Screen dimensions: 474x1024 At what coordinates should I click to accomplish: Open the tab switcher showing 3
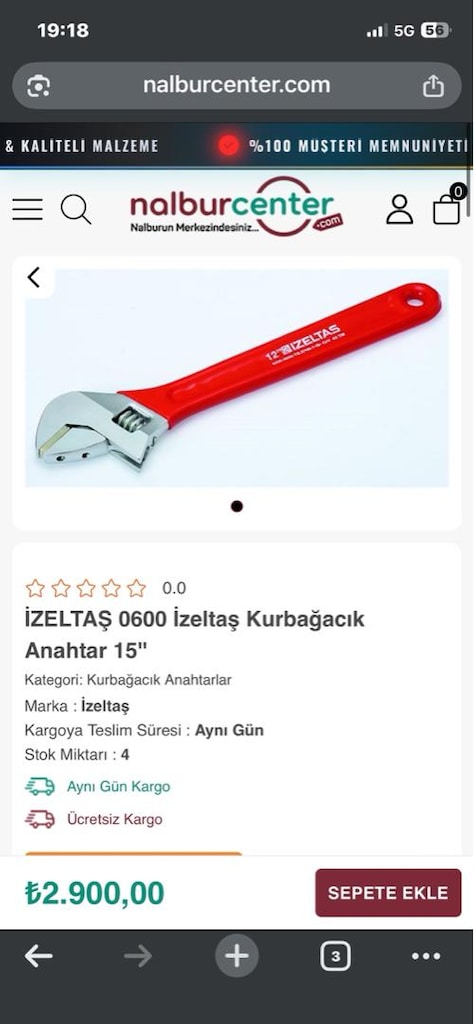click(336, 957)
